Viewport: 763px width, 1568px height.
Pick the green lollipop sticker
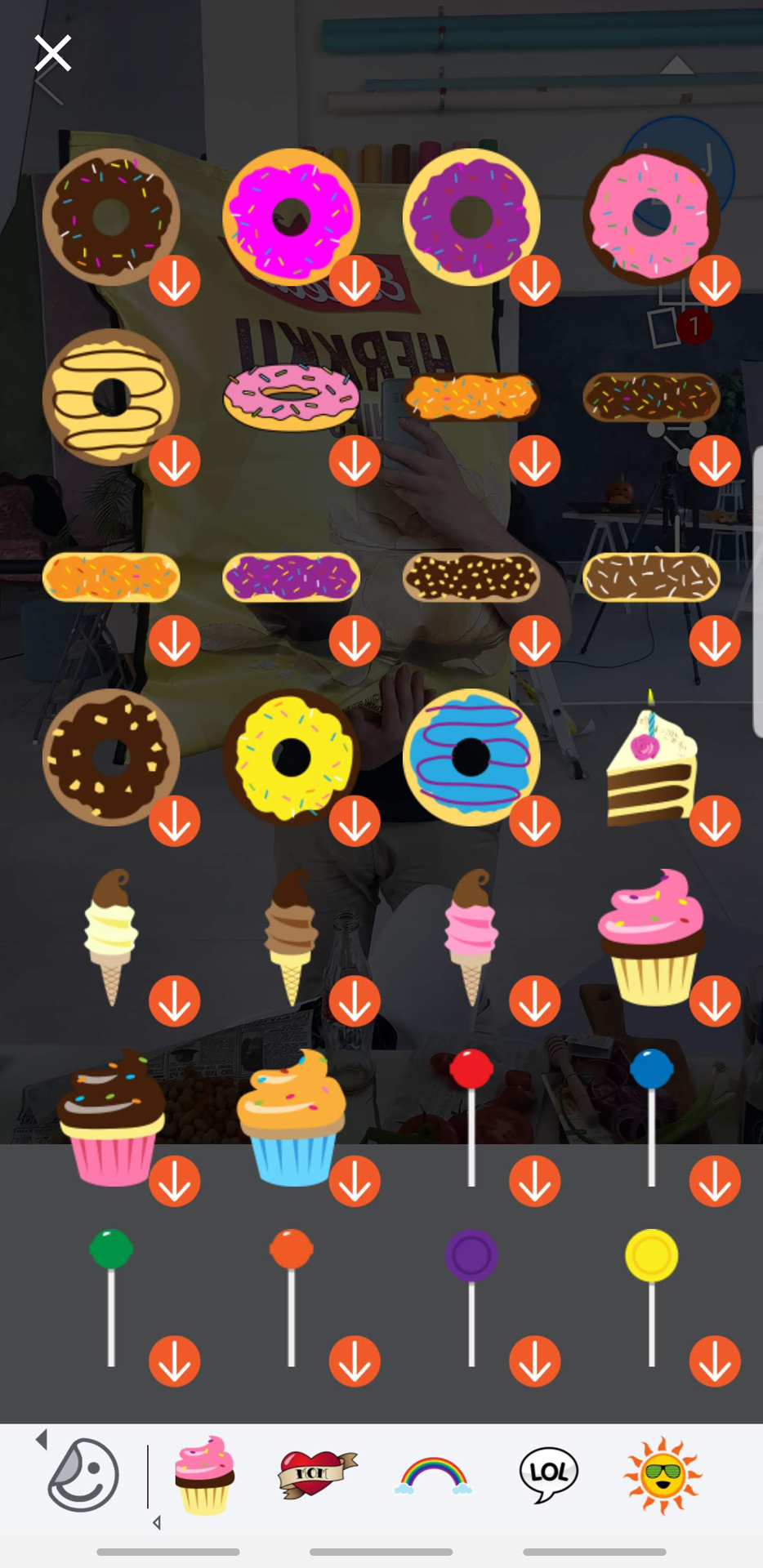111,1298
